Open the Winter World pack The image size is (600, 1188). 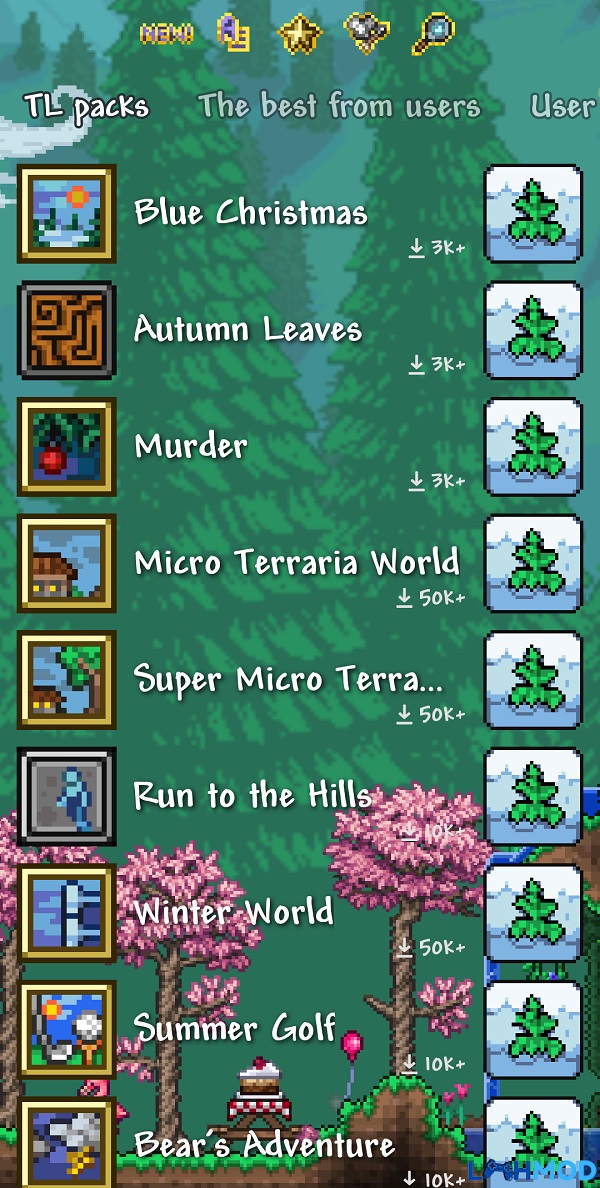tap(233, 912)
